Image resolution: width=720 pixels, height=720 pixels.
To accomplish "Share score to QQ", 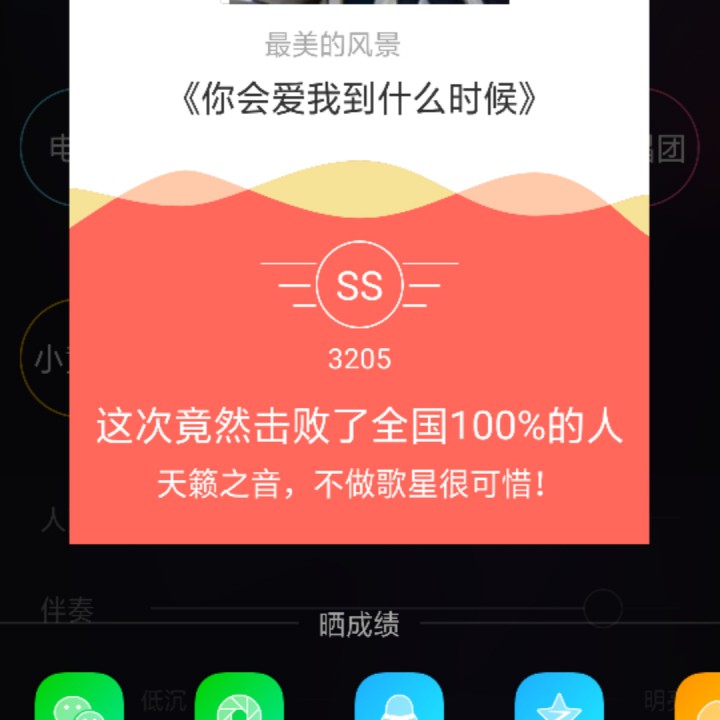I will point(399,699).
